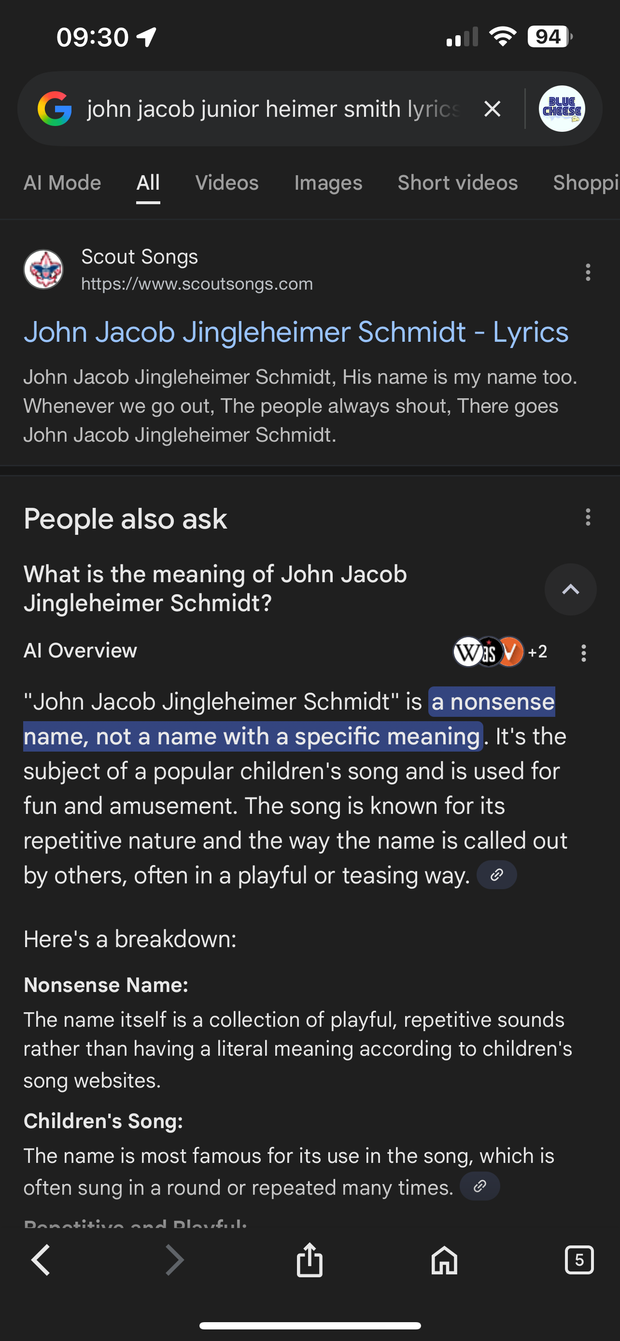Open John Jacob Jingleheimer Schmidt lyrics result
The width and height of the screenshot is (620, 1341).
tap(296, 332)
